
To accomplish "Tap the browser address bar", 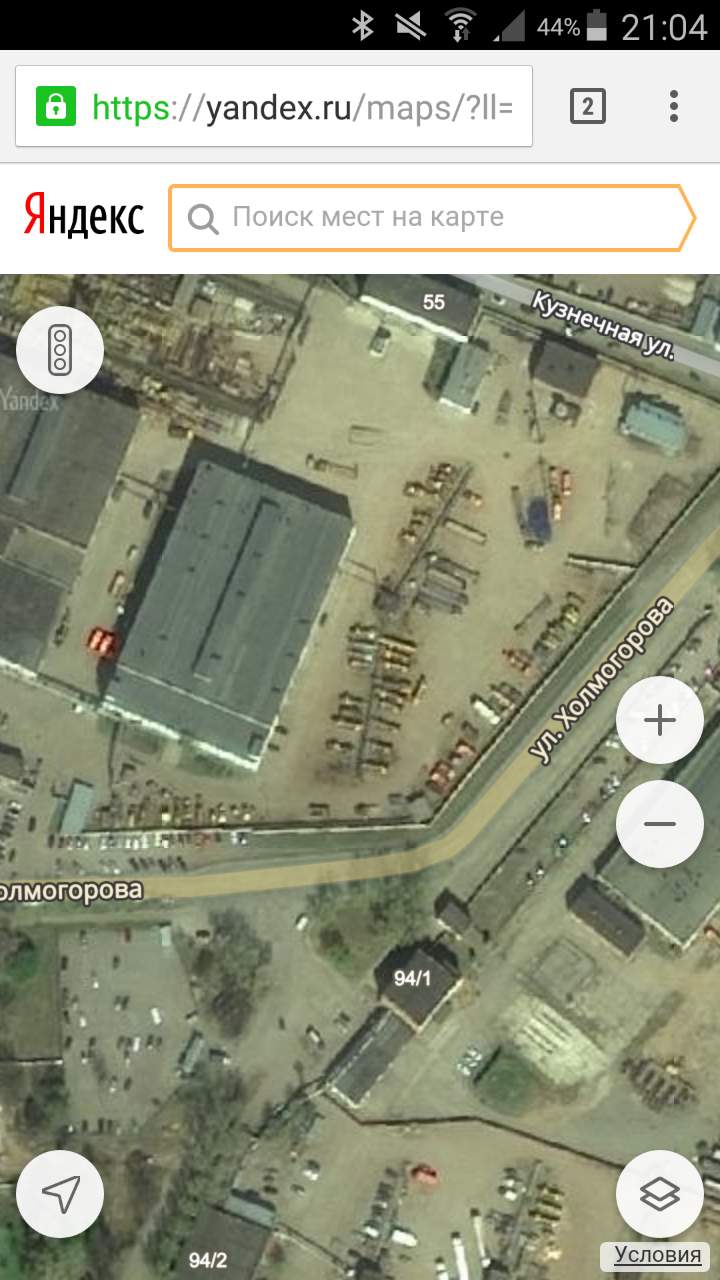I will pyautogui.click(x=300, y=107).
